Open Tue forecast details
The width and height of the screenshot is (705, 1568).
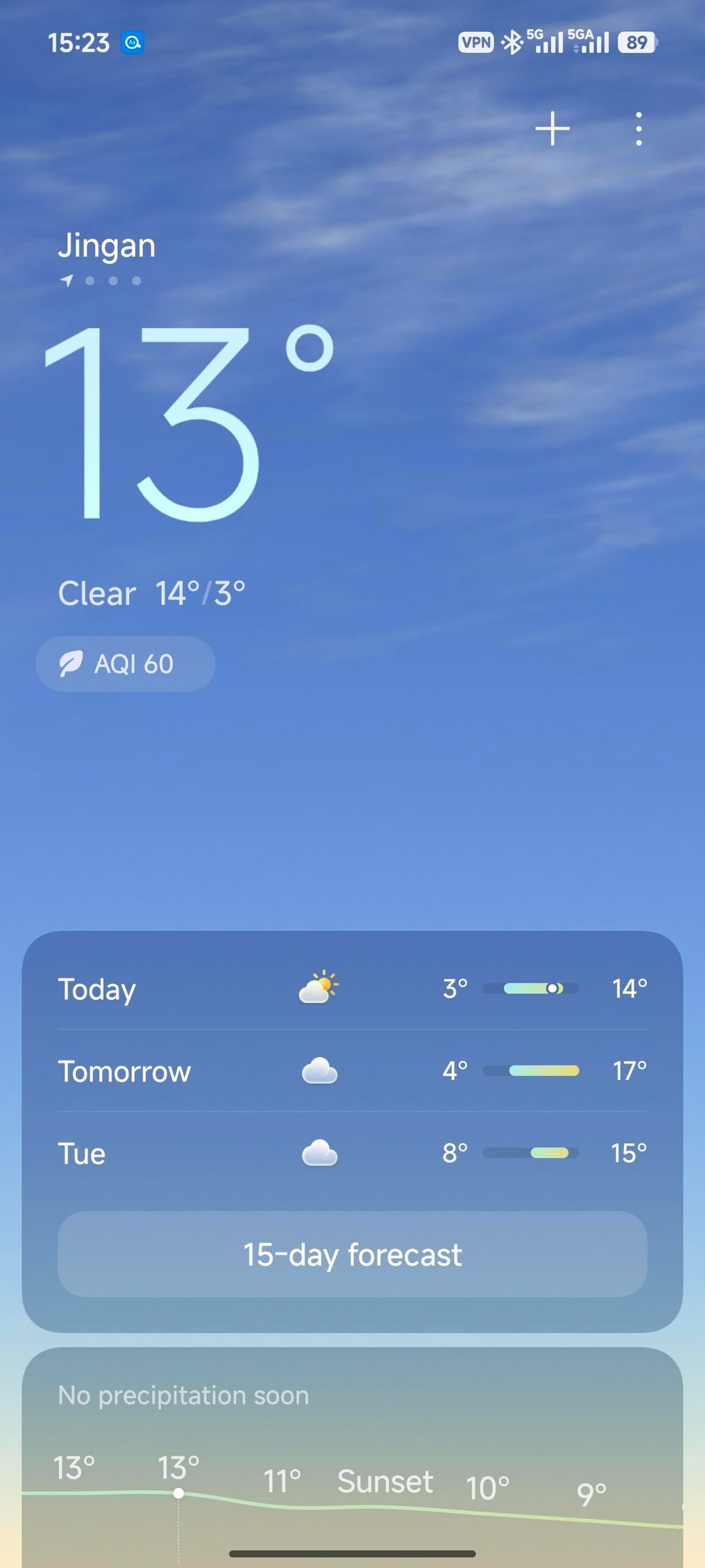[352, 1153]
